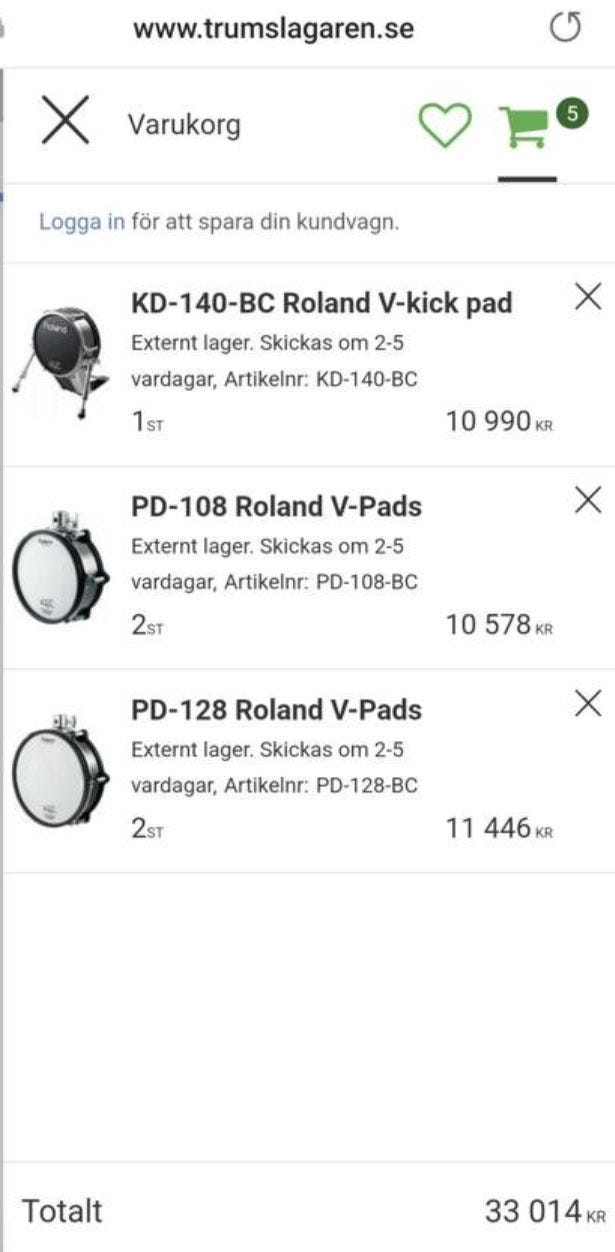The width and height of the screenshot is (615, 1252).
Task: Open the wishlist heart icon
Action: [x=444, y=126]
